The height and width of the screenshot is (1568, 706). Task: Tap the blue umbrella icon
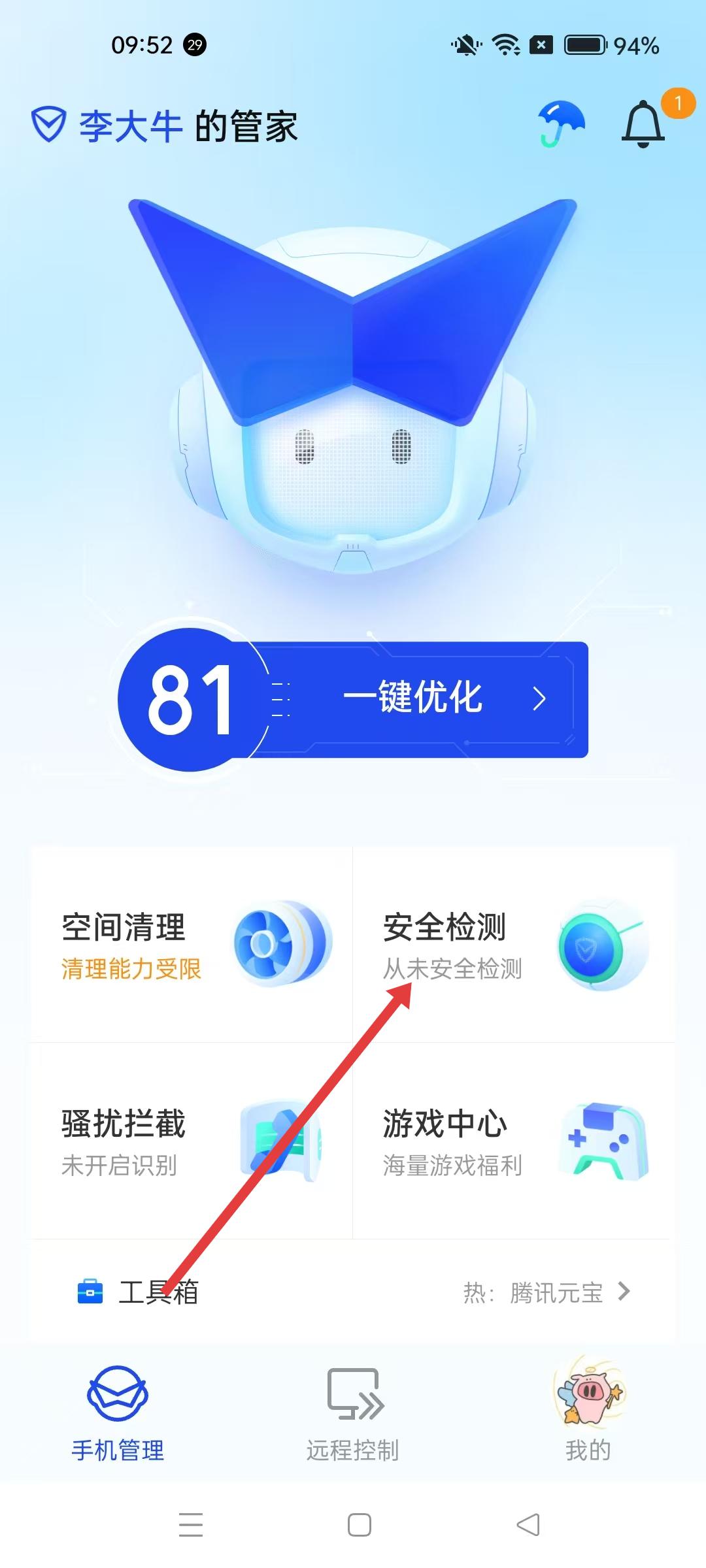point(561,124)
